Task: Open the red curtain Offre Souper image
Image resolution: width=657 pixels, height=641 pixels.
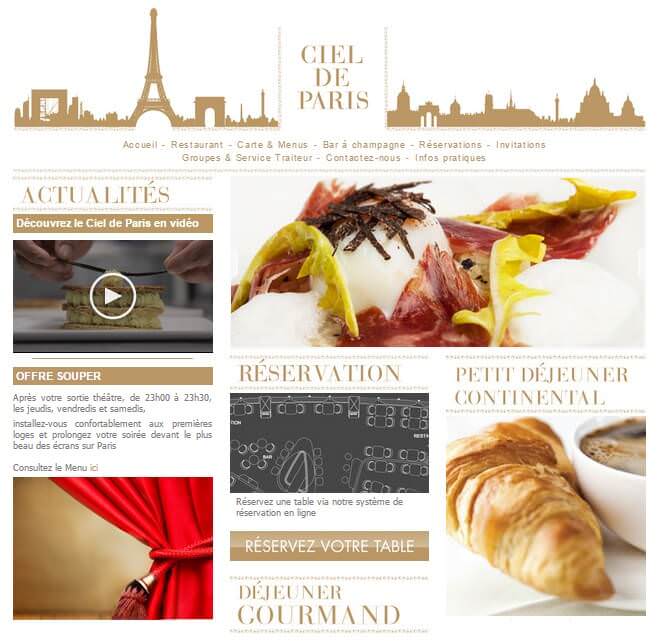Action: tap(112, 547)
